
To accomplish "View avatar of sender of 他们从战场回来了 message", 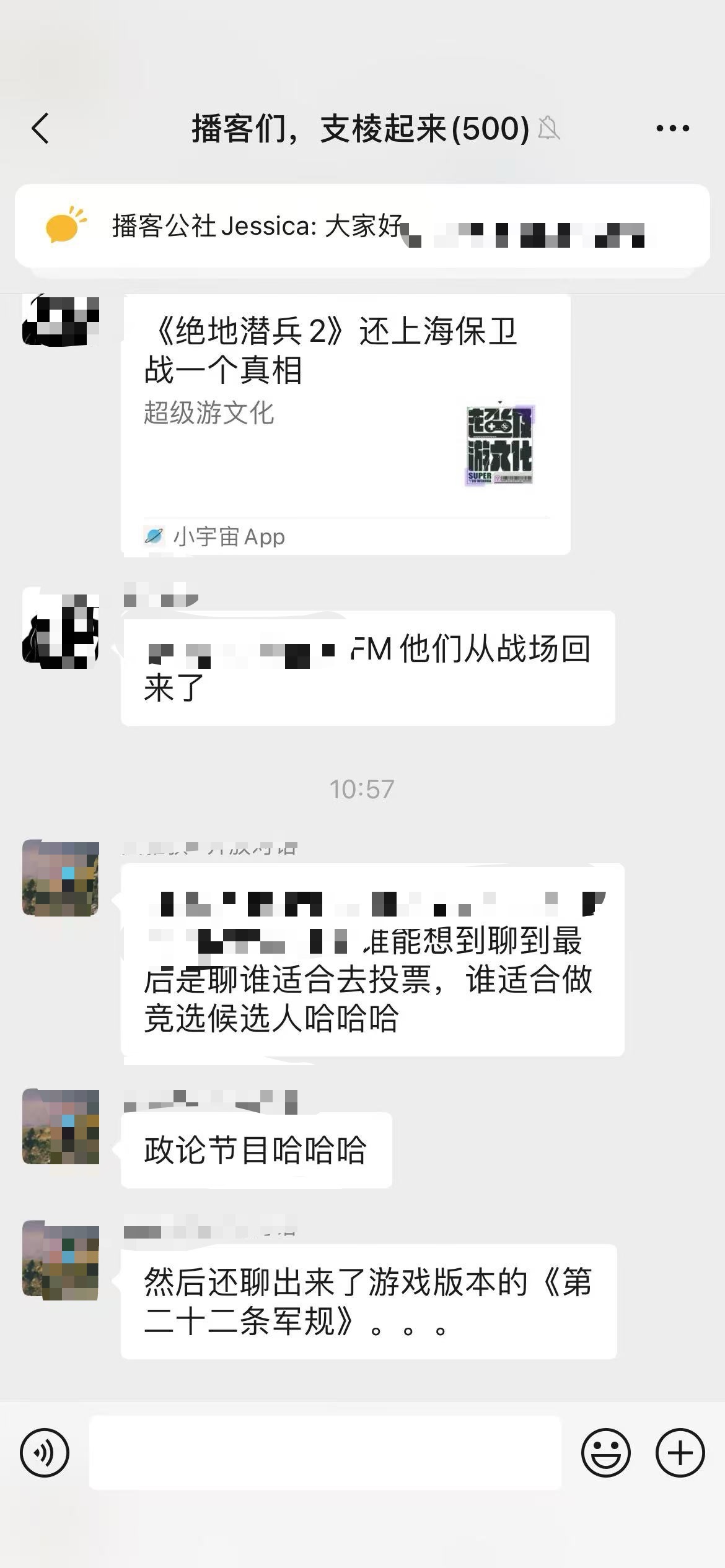I will click(x=61, y=627).
